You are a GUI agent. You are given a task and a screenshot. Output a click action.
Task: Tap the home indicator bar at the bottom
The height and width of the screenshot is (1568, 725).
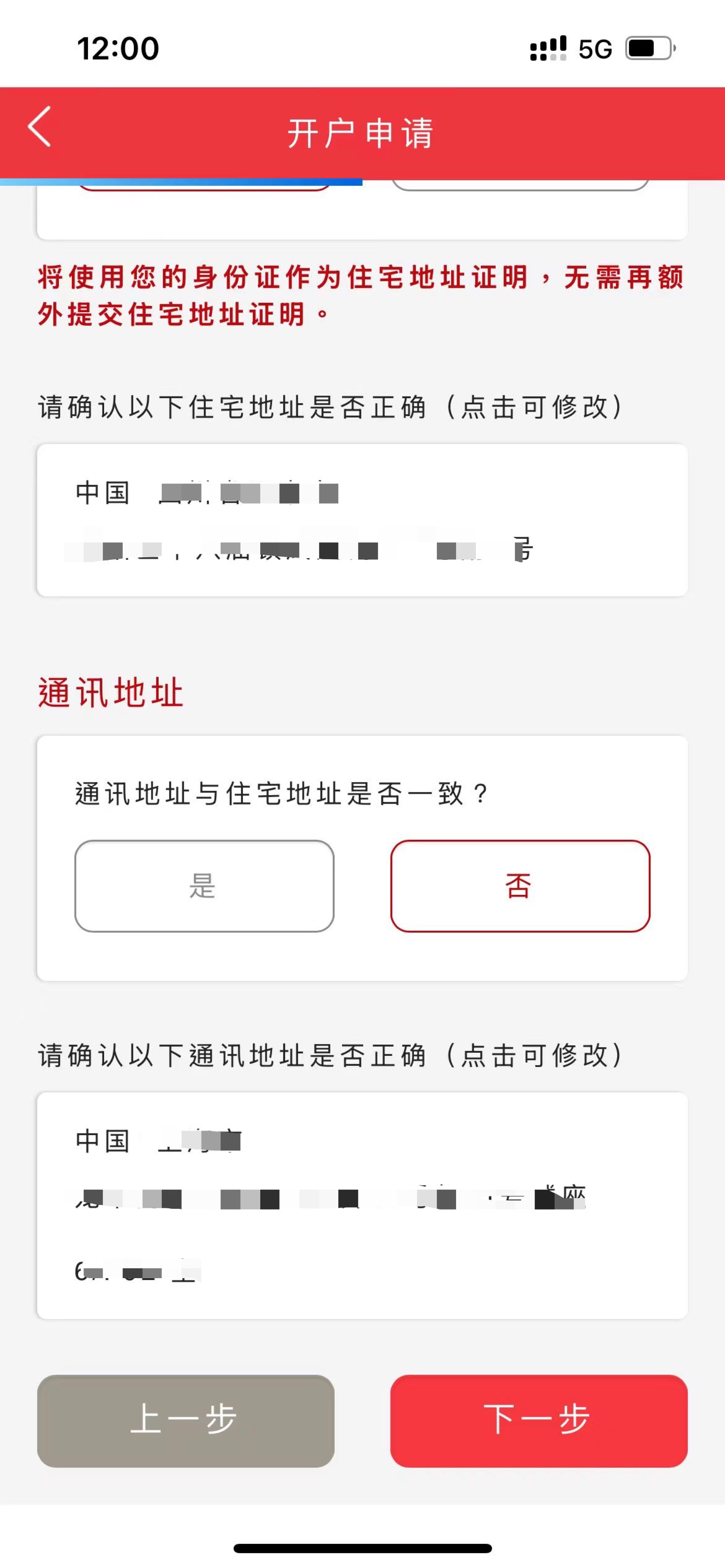[362, 1549]
